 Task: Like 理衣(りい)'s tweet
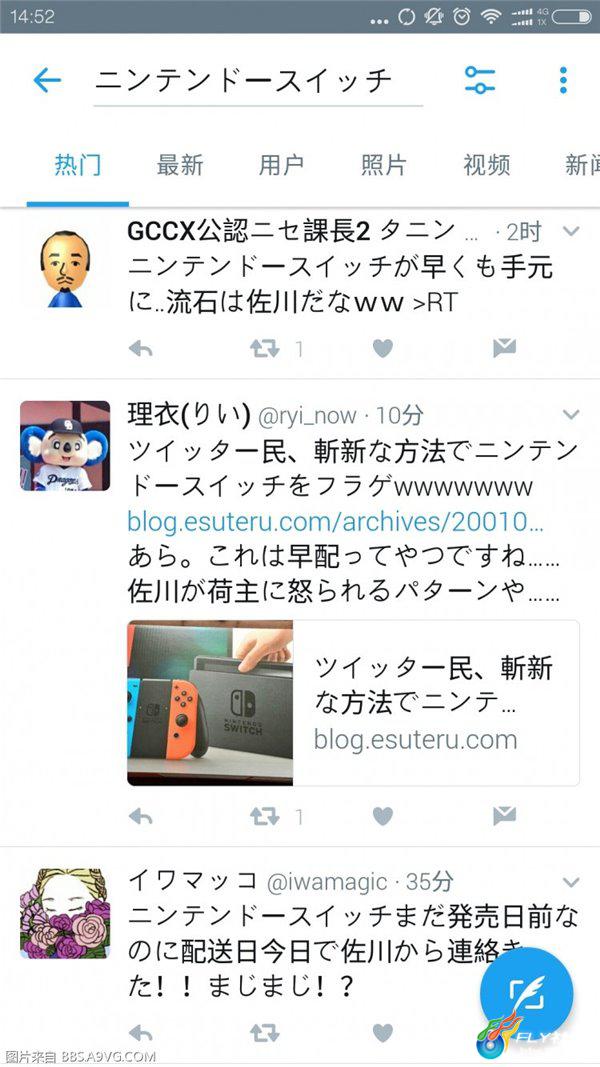coord(383,816)
